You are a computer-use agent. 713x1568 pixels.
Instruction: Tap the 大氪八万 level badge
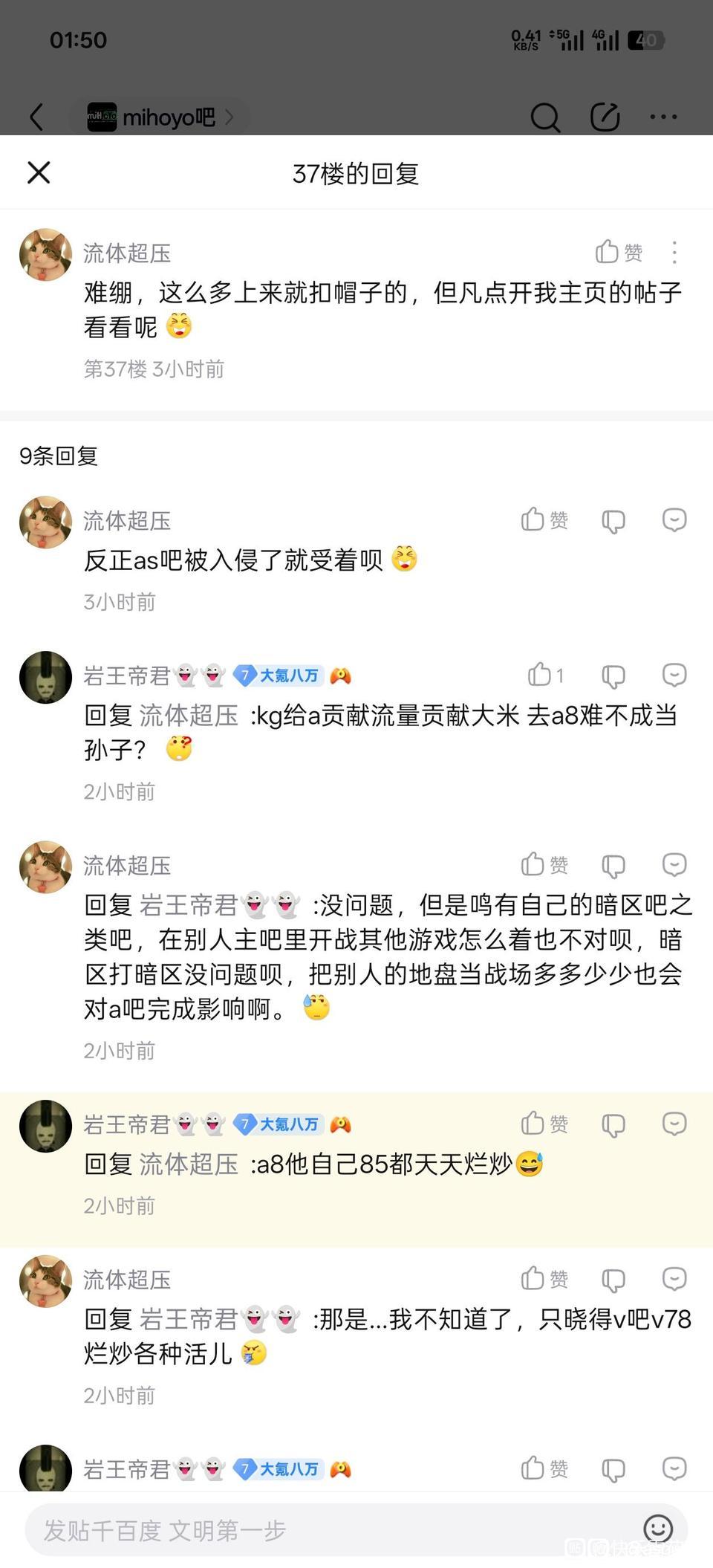click(x=279, y=676)
